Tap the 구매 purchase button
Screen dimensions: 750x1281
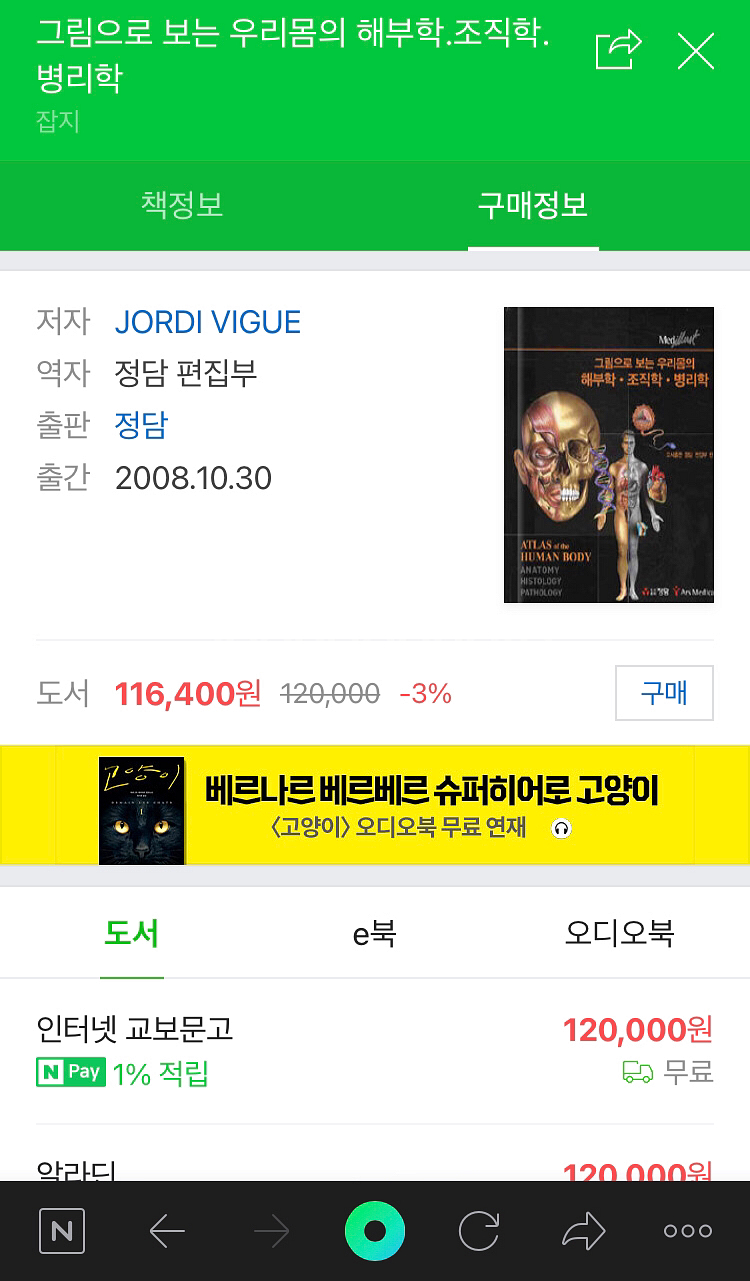coord(664,693)
